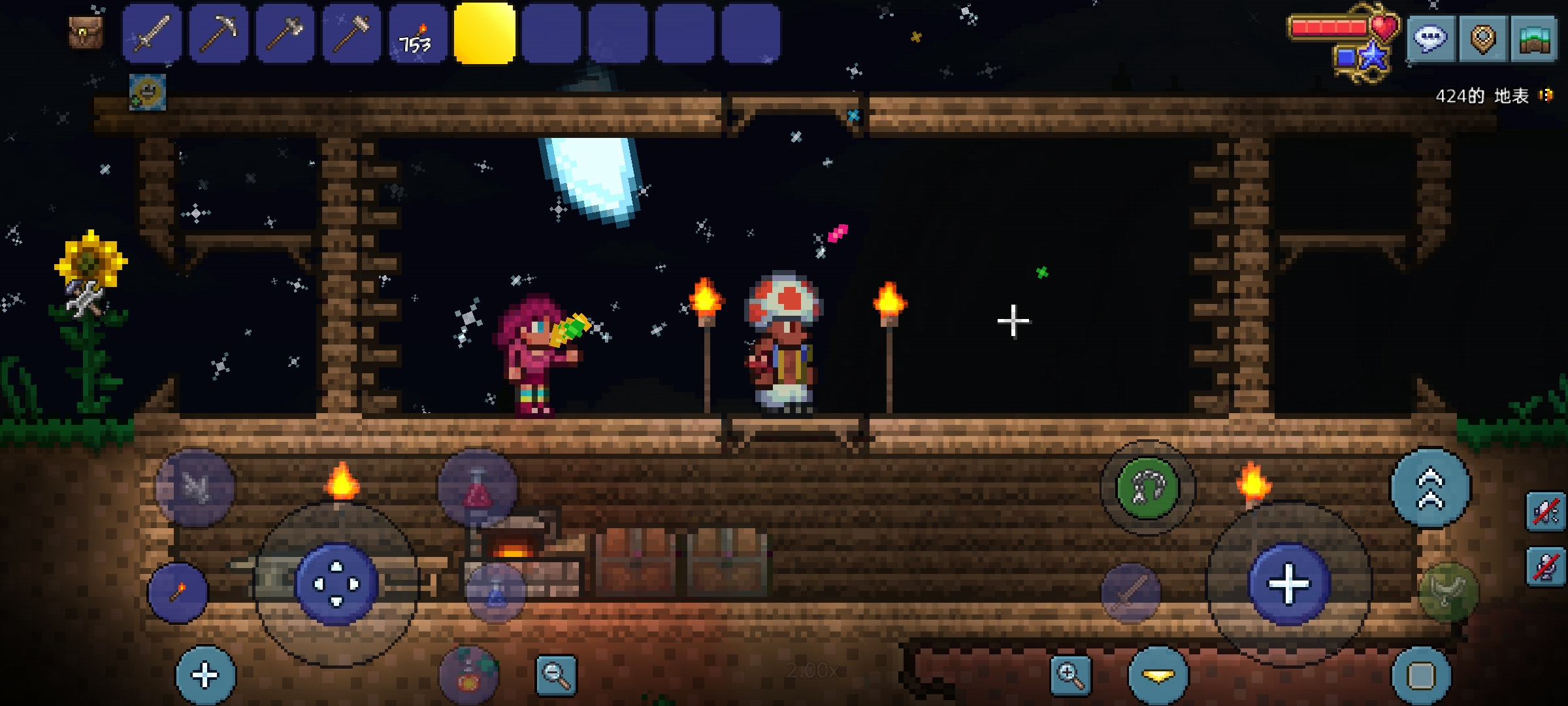Select the pickaxe hotbar slot
Screen dimensions: 1568x706
(x=219, y=33)
